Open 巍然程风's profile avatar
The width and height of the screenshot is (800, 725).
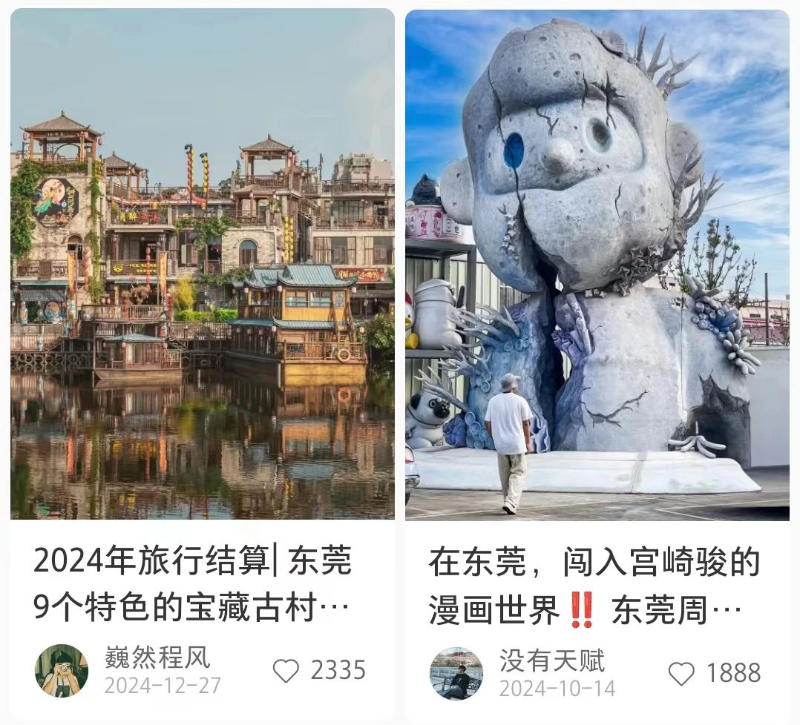tap(62, 670)
